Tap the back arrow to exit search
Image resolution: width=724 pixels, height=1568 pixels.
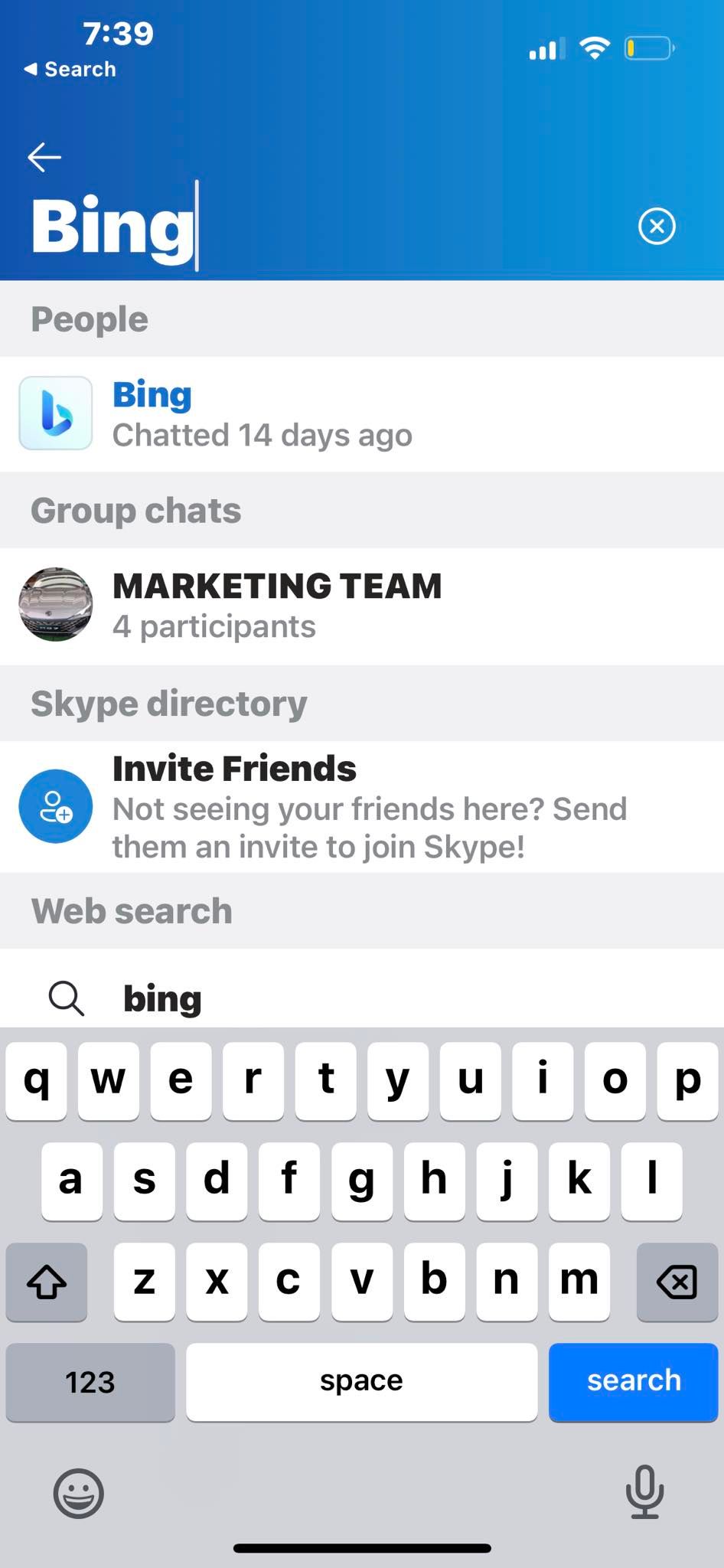[44, 157]
